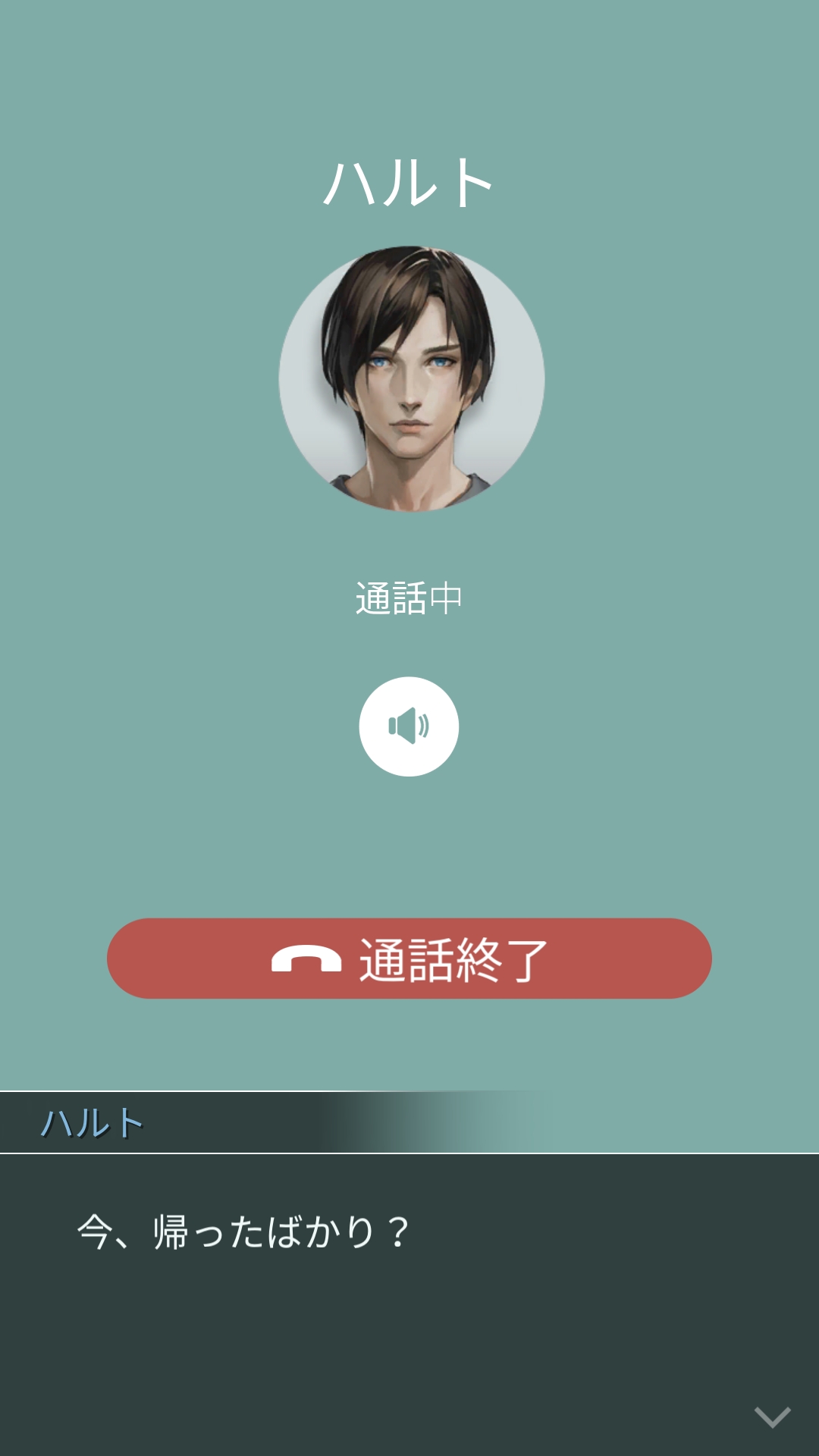The height and width of the screenshot is (1456, 819).
Task: Toggle the speaker button
Action: (x=409, y=726)
